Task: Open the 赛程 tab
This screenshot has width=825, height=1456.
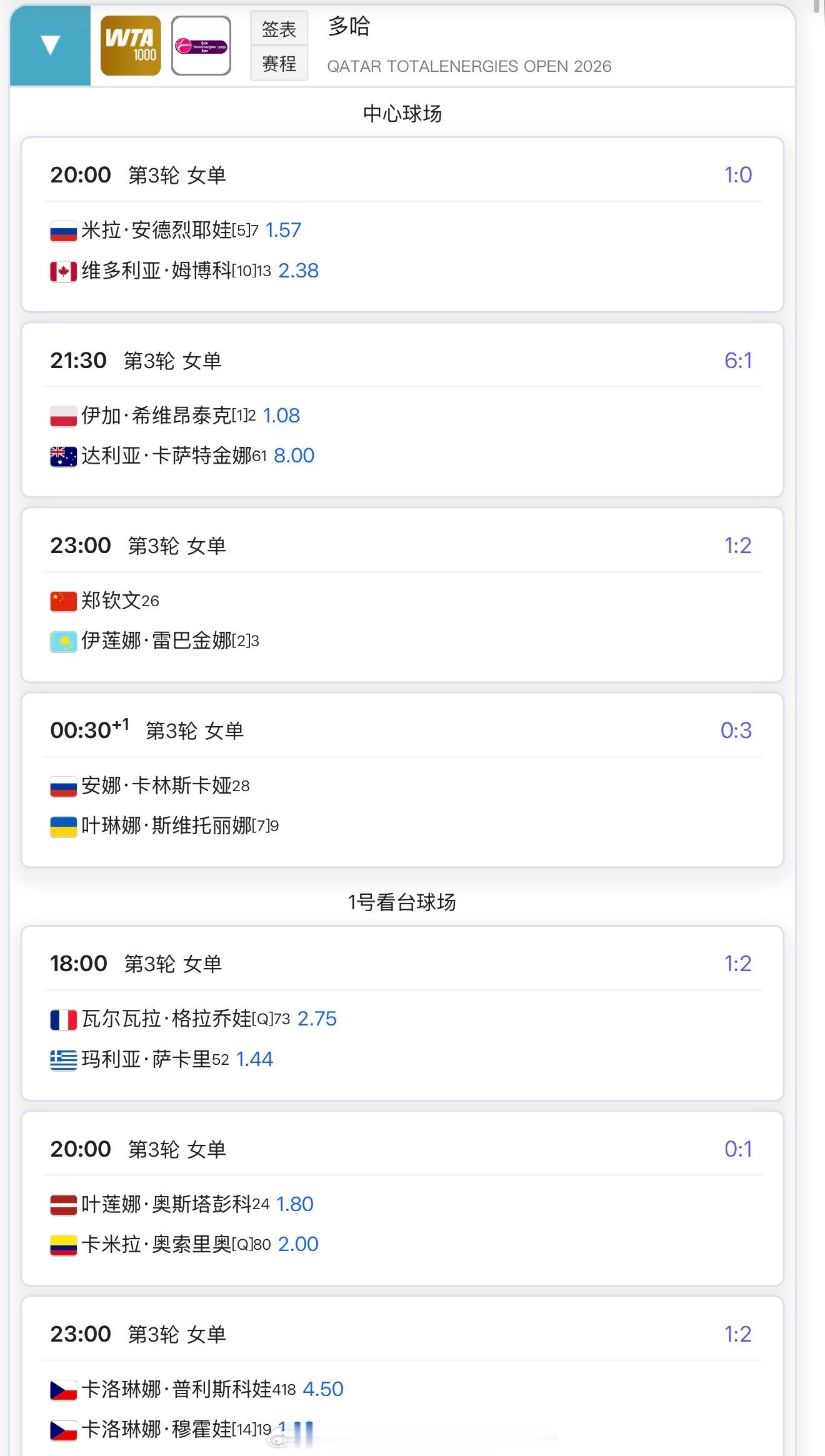Action: coord(278,64)
